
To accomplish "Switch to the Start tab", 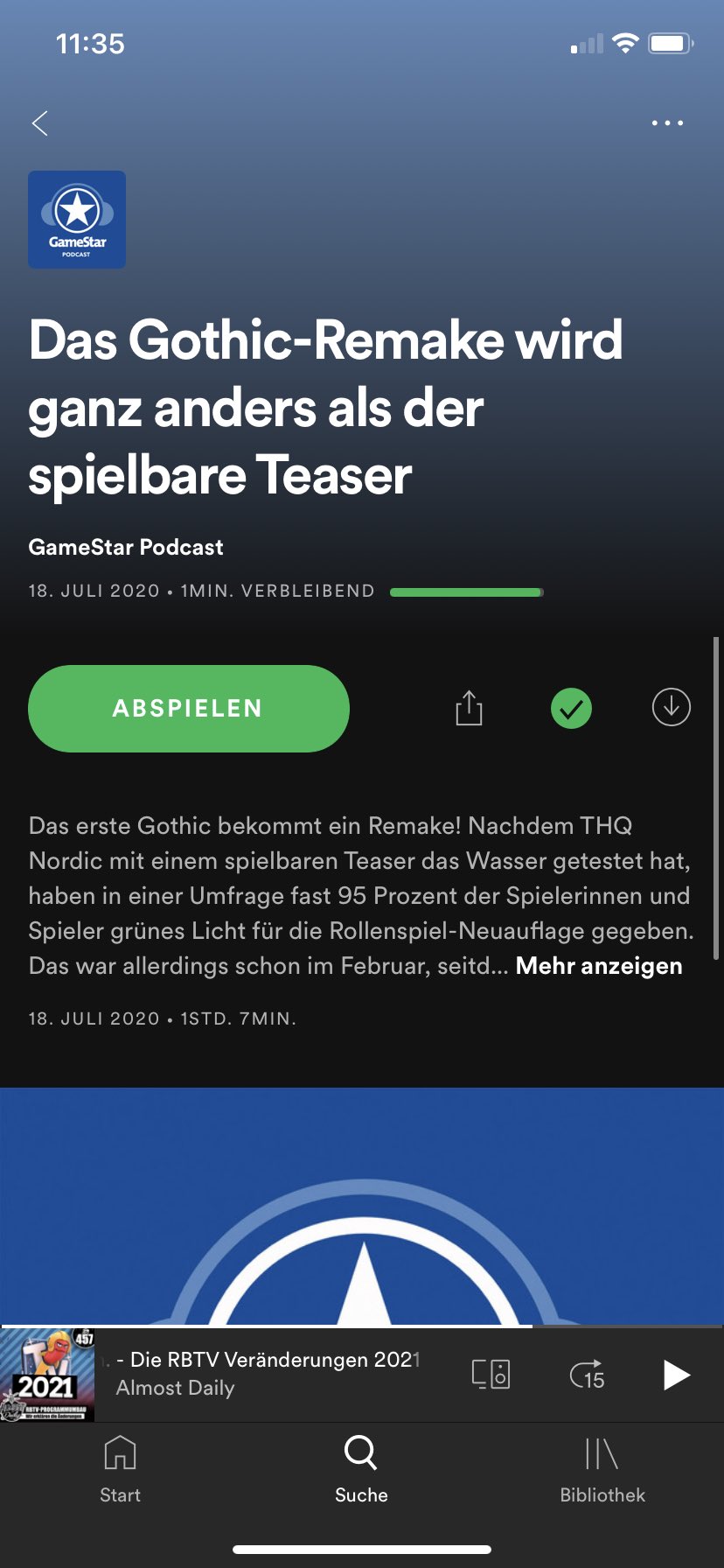I will coord(120,1470).
